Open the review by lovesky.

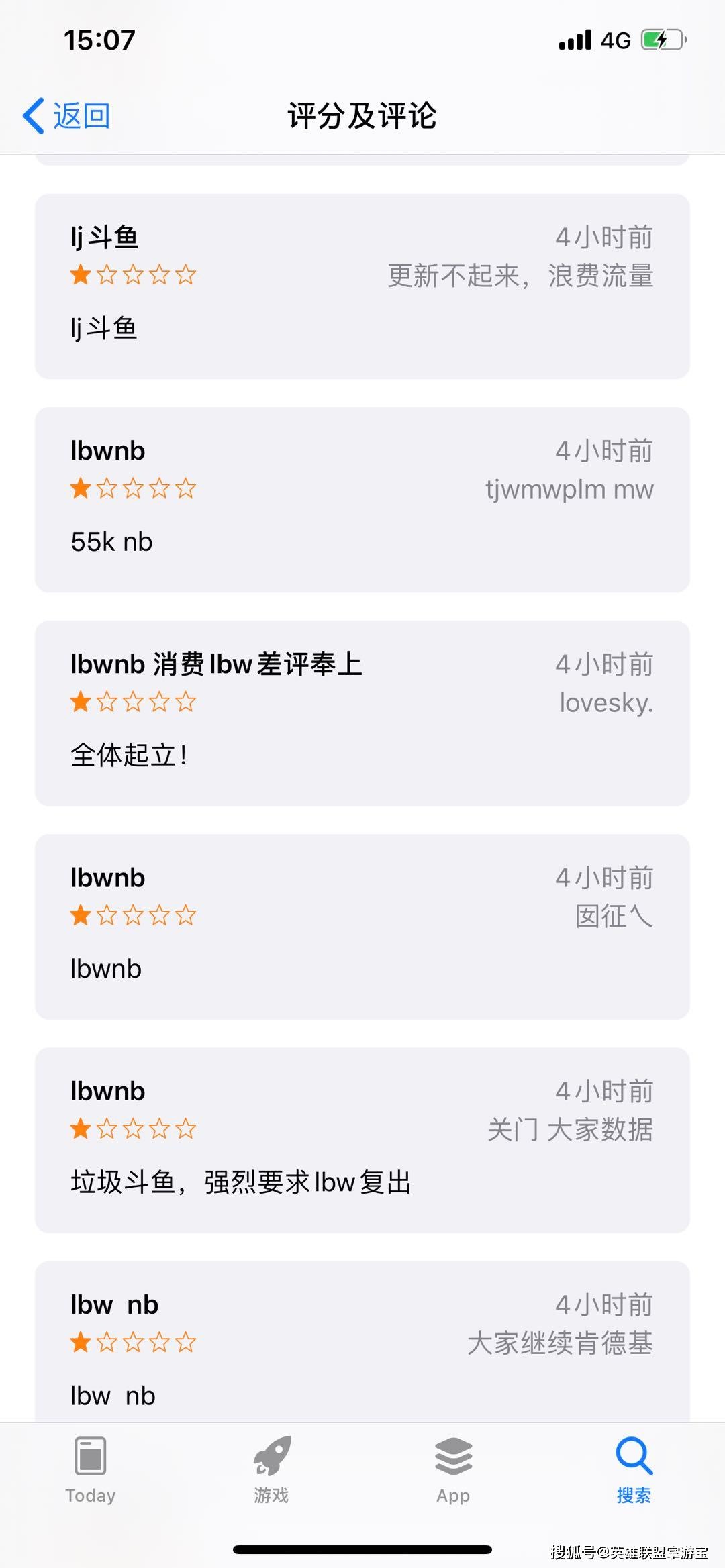pos(362,713)
